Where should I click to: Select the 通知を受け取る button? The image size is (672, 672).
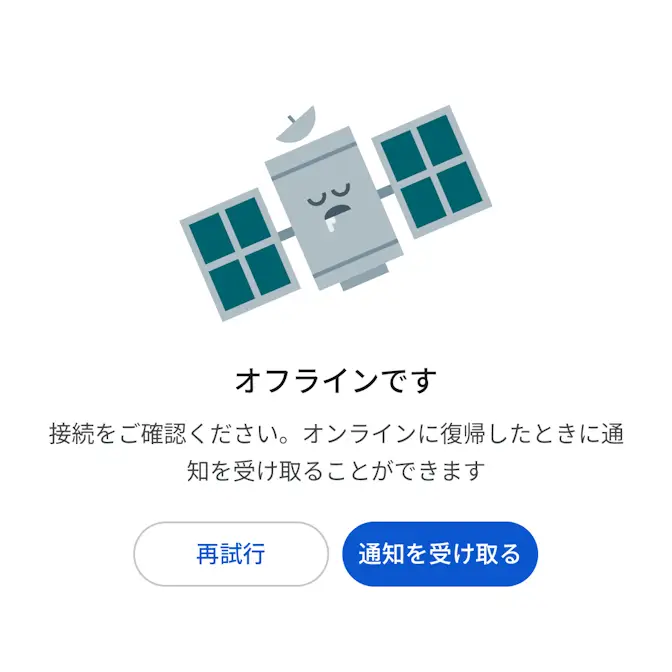pos(439,554)
